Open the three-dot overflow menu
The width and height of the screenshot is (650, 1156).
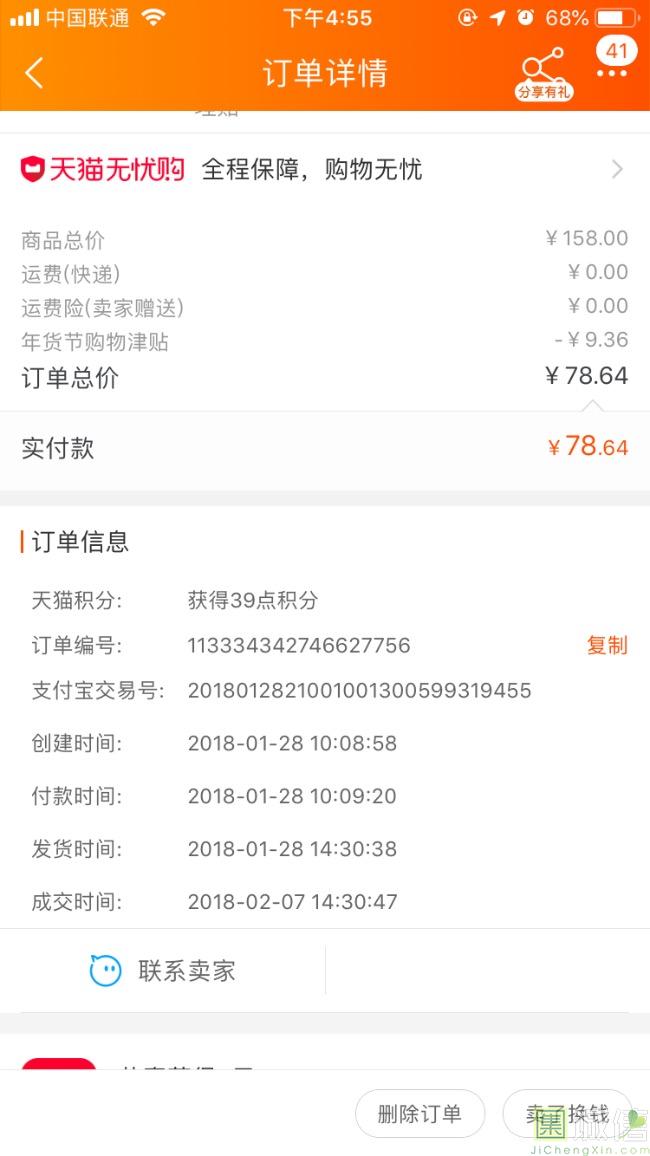pos(612,73)
